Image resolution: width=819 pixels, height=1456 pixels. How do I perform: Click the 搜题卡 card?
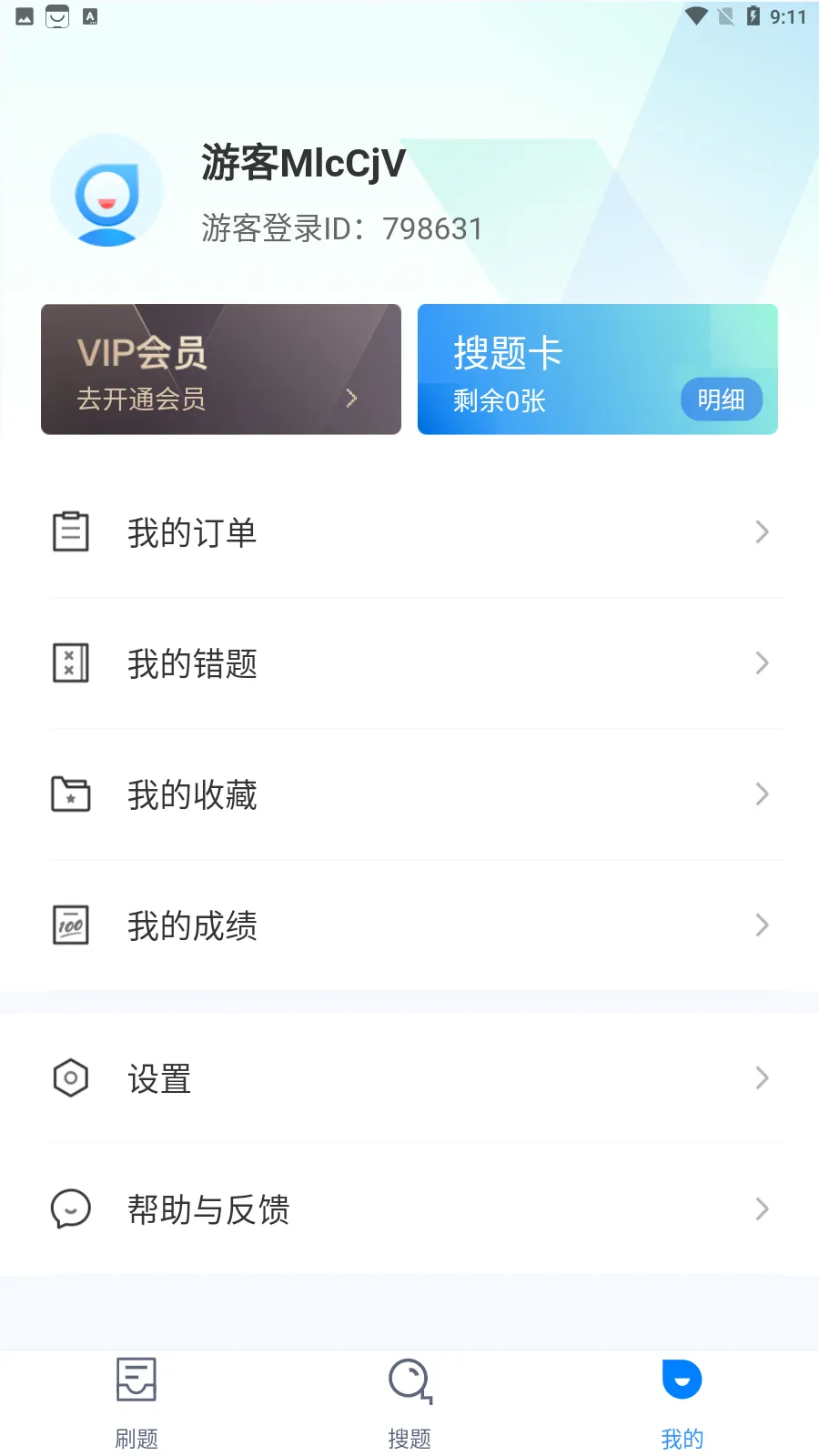(598, 369)
